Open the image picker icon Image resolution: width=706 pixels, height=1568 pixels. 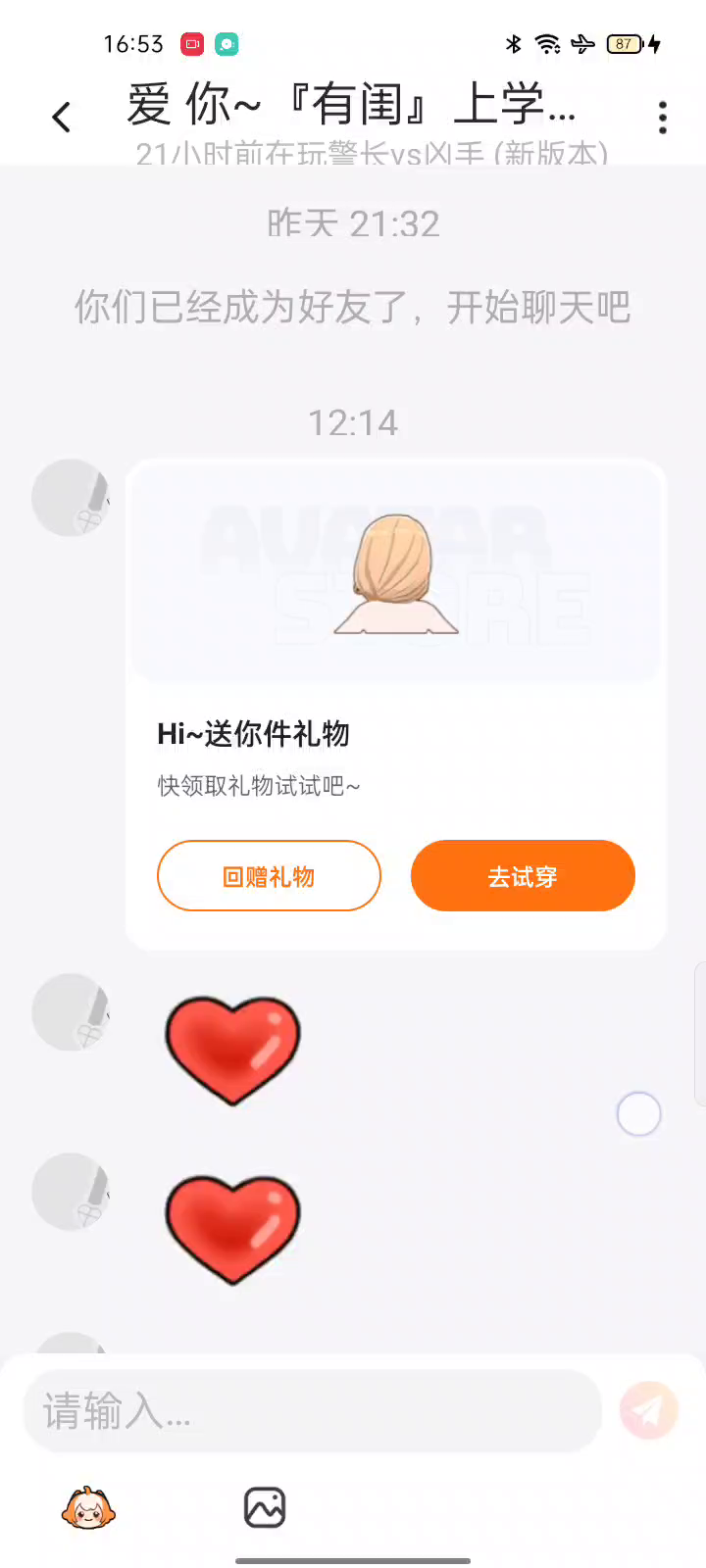pyautogui.click(x=265, y=1507)
